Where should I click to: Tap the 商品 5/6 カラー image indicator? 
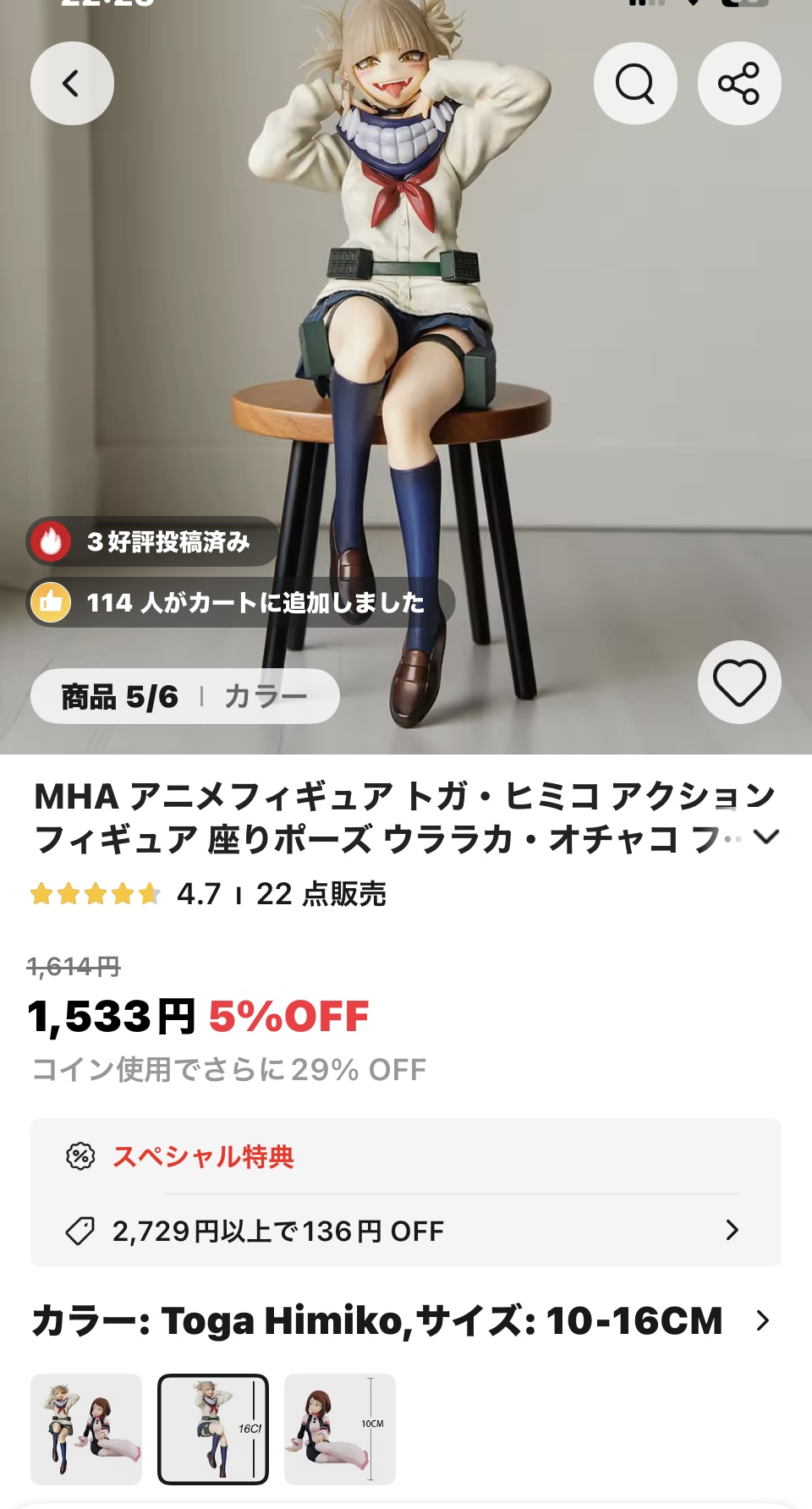pyautogui.click(x=184, y=696)
